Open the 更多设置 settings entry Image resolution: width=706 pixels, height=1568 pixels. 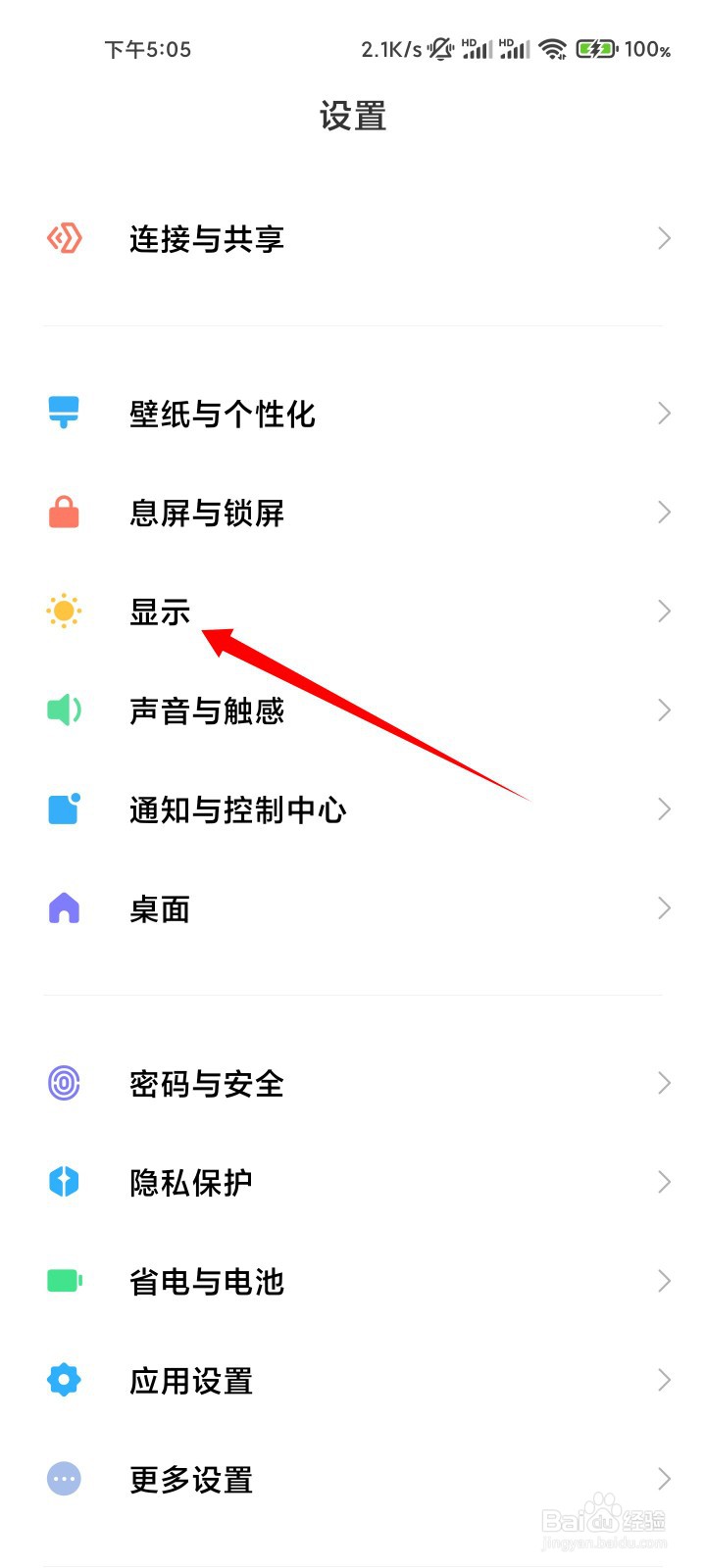tap(190, 1479)
